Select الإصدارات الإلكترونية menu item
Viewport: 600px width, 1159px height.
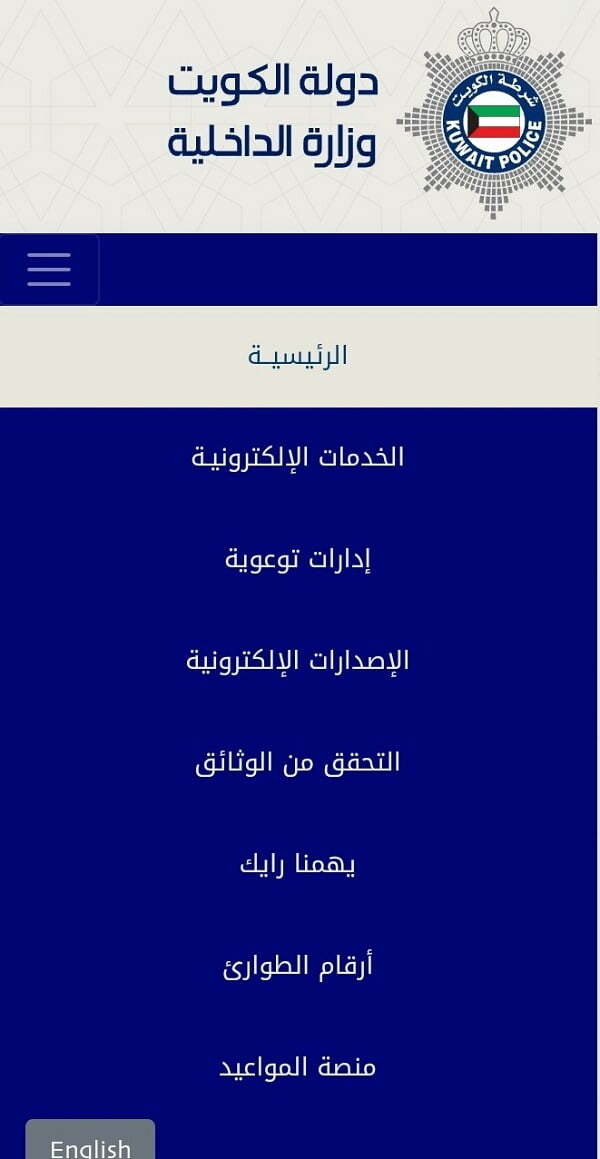298,661
